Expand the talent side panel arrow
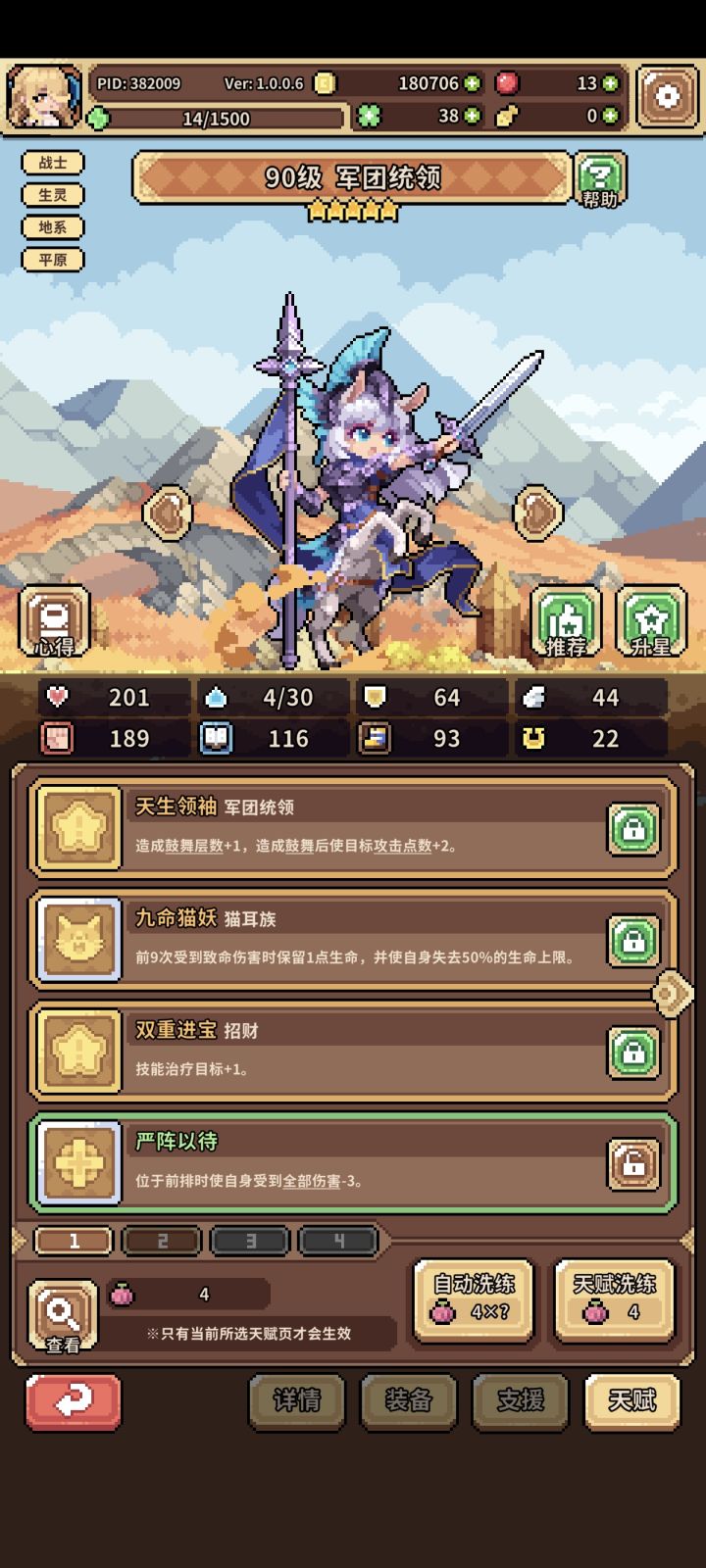The image size is (706, 1568). coord(675,993)
